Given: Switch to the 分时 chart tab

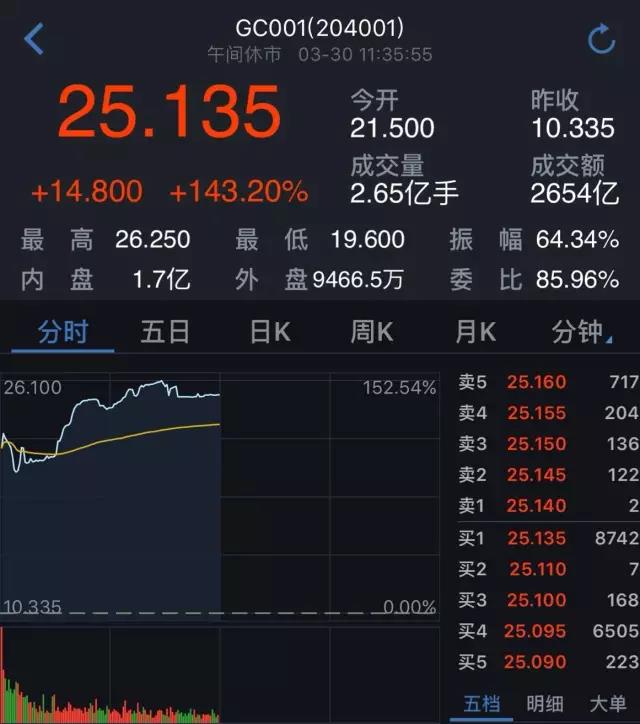Looking at the screenshot, I should tap(63, 332).
